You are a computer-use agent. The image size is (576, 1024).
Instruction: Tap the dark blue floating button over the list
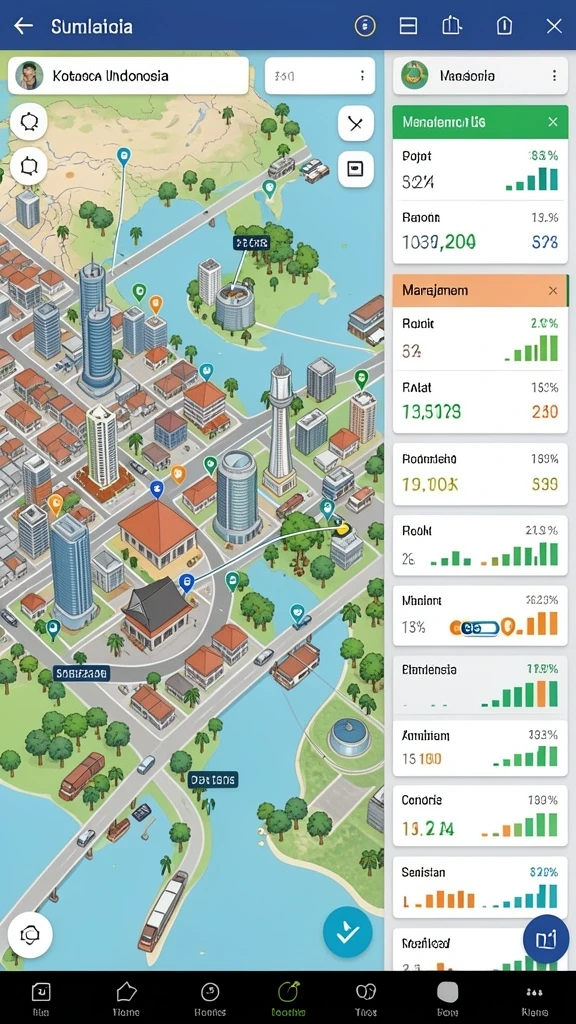[546, 939]
